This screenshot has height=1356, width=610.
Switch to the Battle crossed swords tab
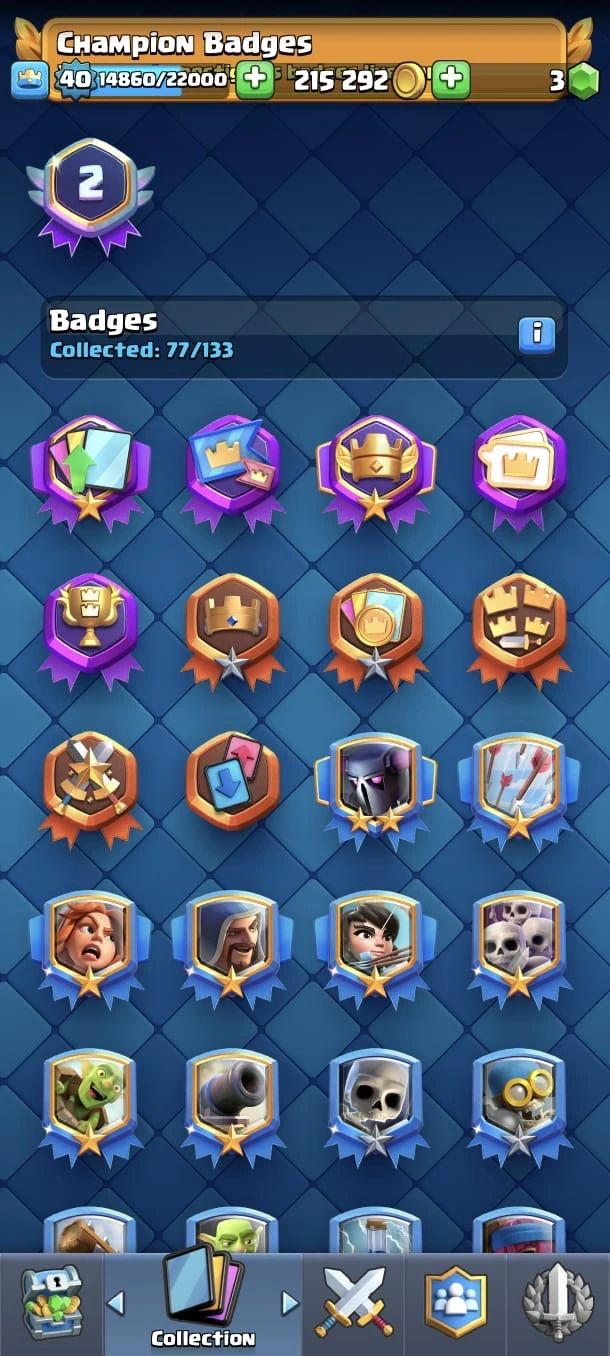(354, 1303)
